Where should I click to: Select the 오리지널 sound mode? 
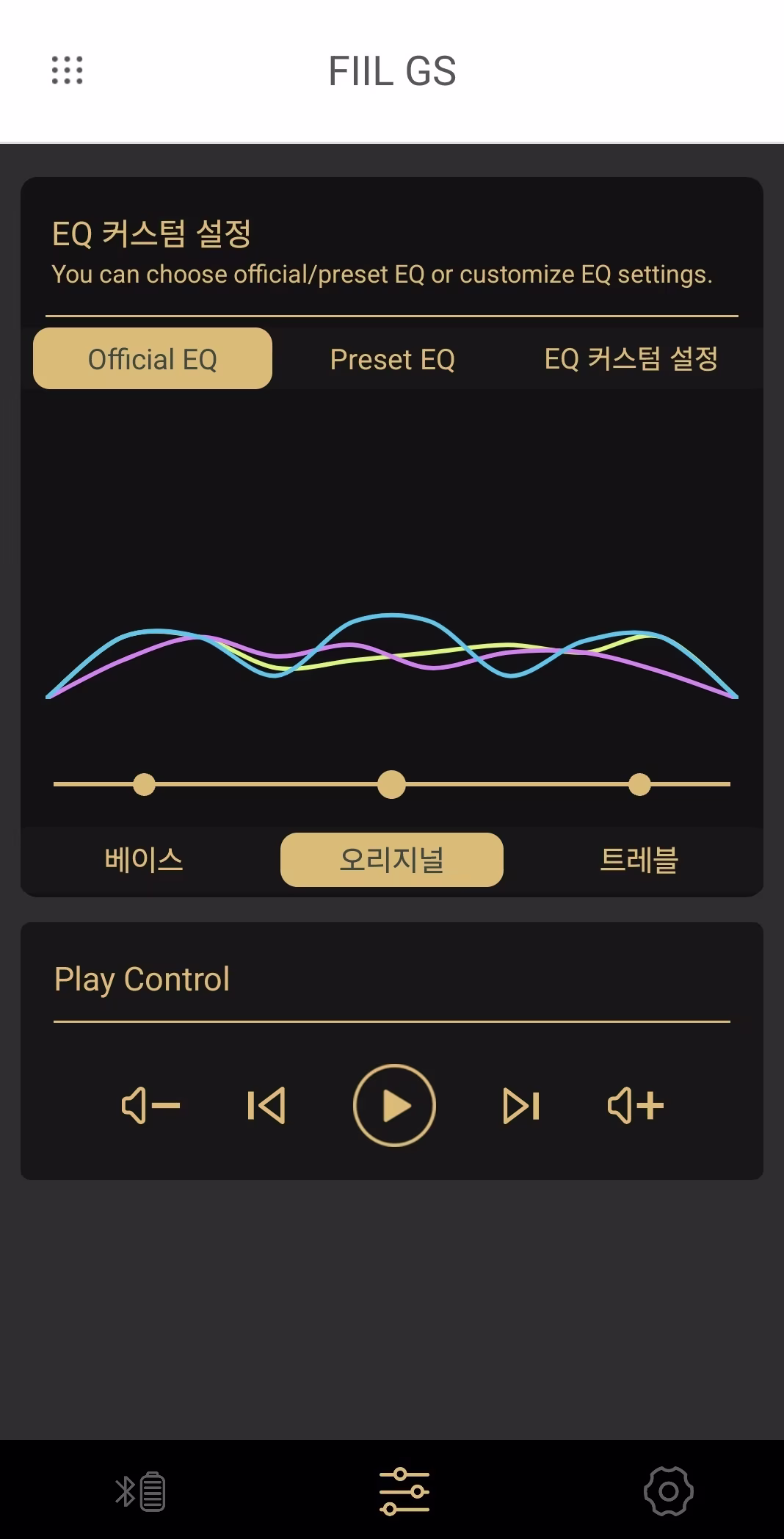pos(392,860)
